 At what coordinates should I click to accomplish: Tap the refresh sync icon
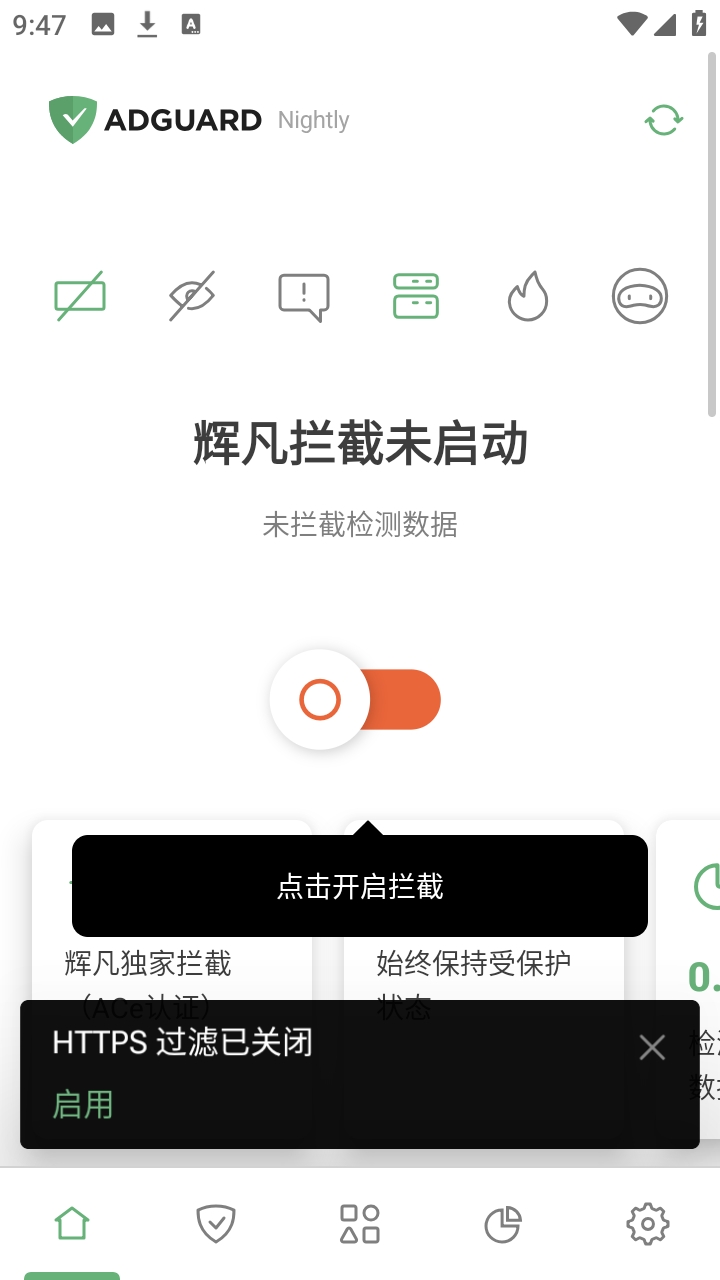[663, 120]
